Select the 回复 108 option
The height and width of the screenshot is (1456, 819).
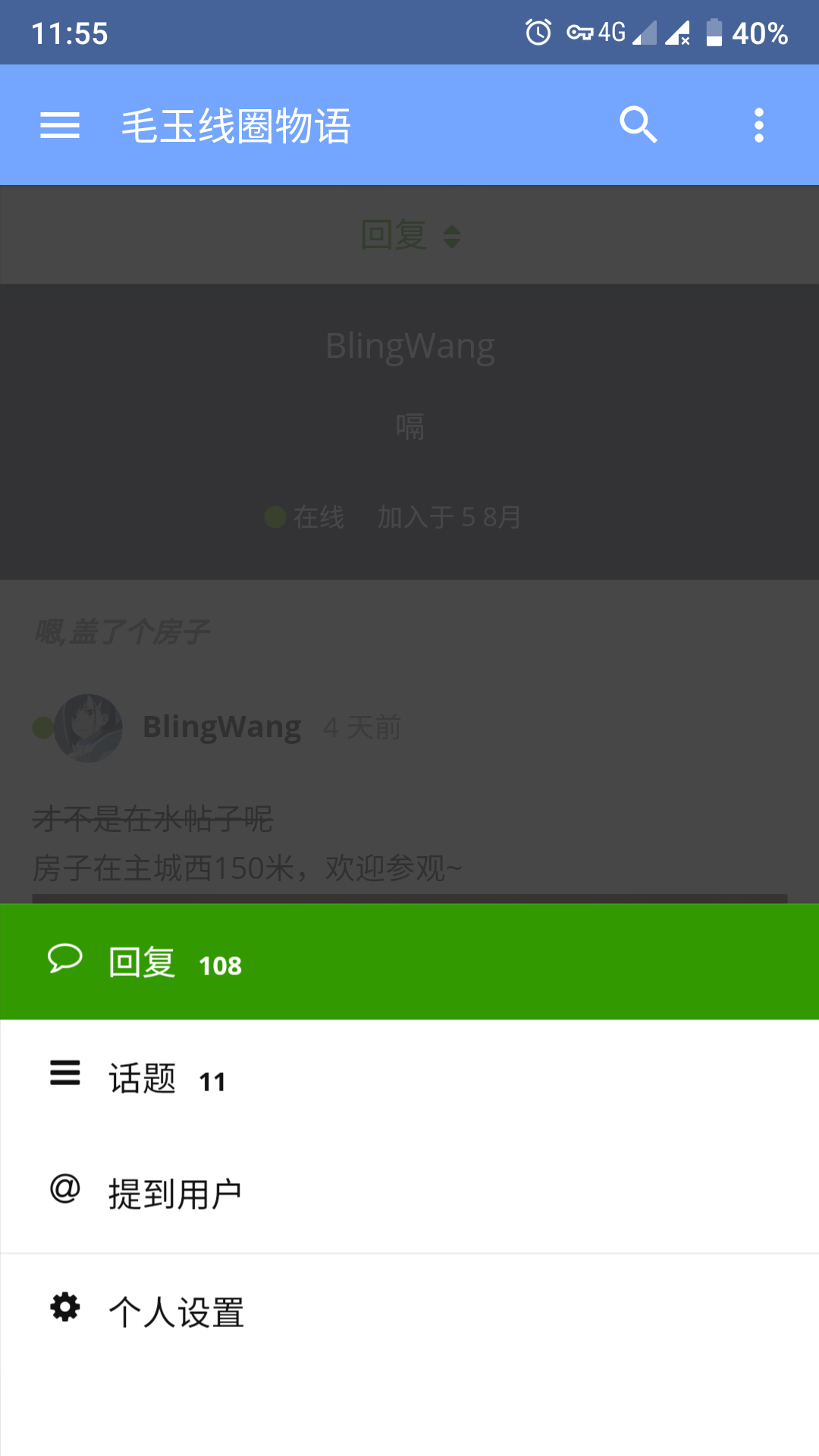coord(409,962)
